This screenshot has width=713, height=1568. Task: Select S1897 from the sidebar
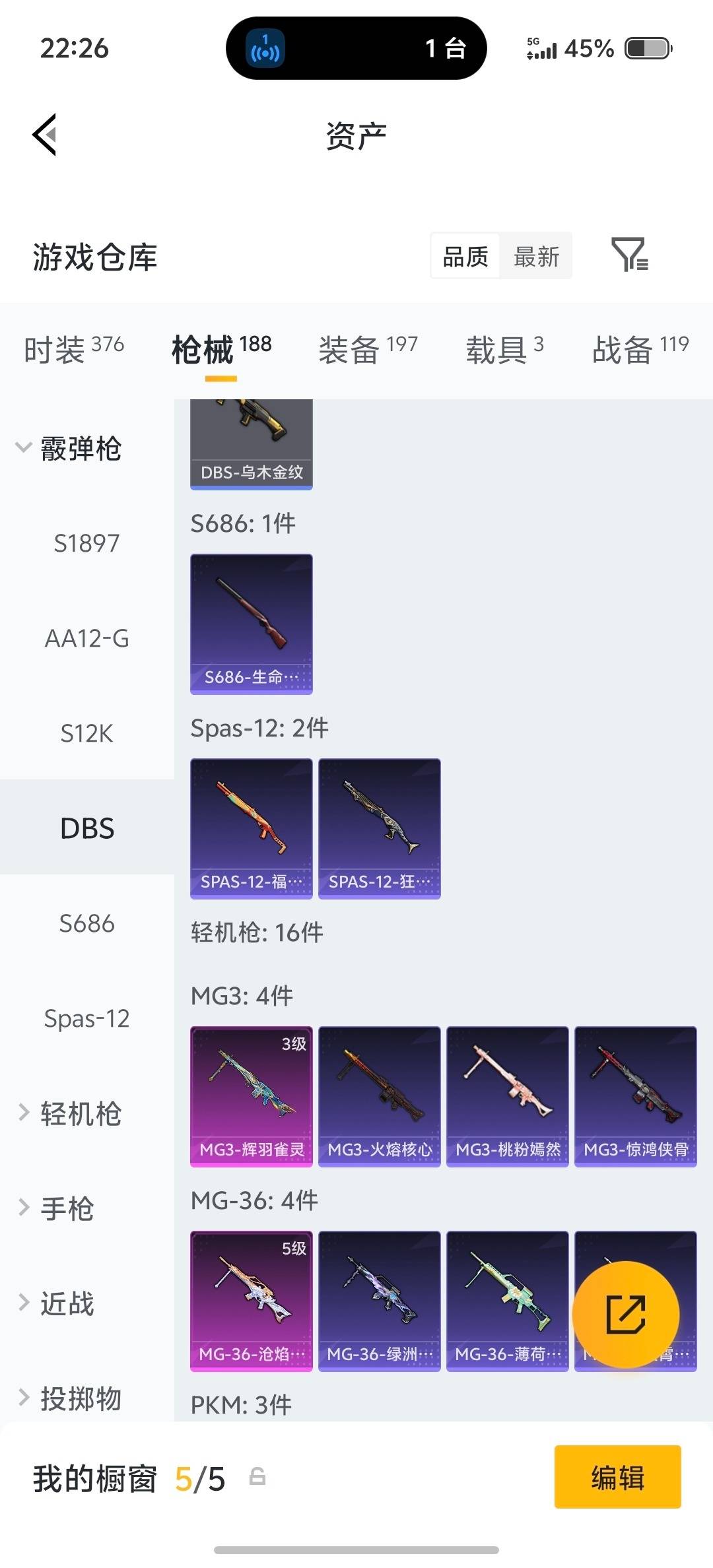tap(86, 544)
